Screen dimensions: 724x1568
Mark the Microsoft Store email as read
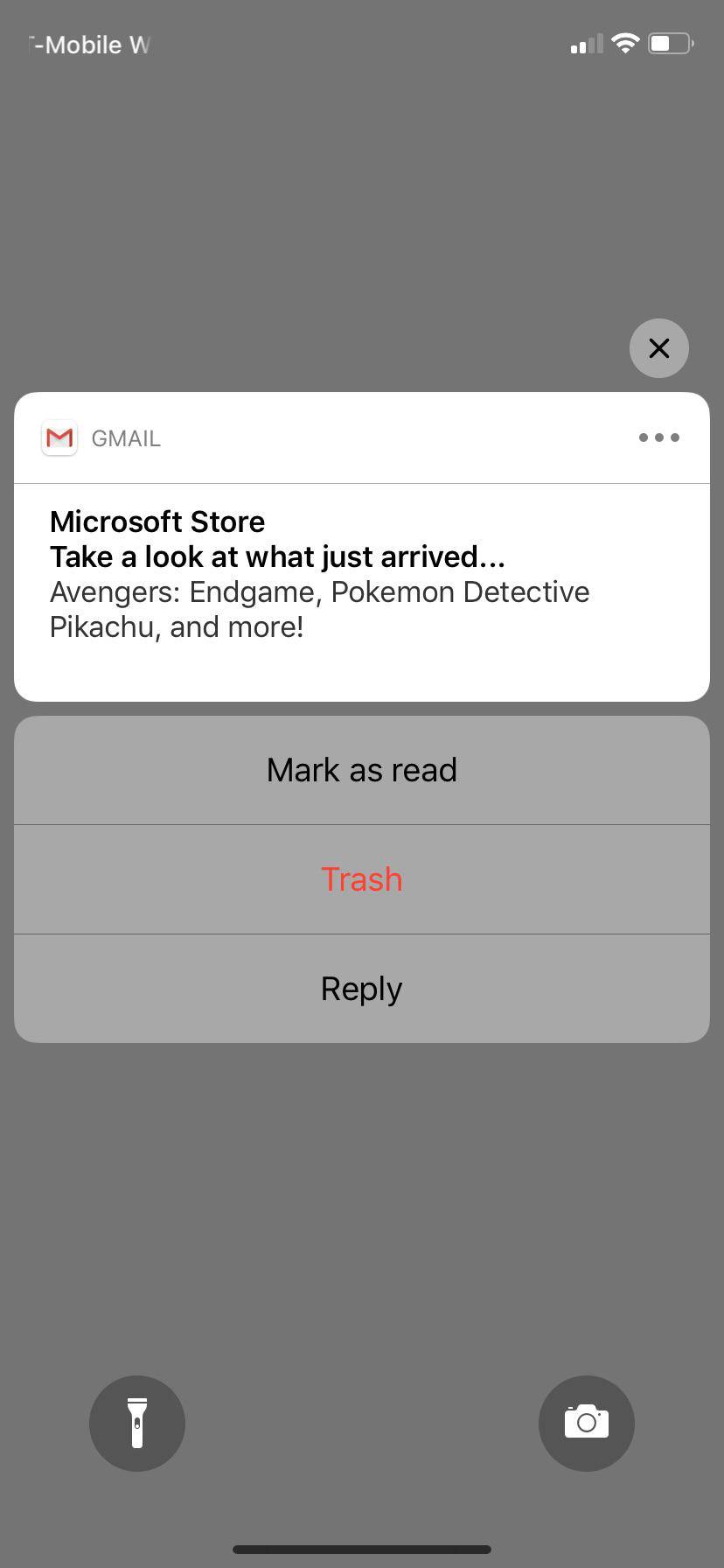coord(361,770)
